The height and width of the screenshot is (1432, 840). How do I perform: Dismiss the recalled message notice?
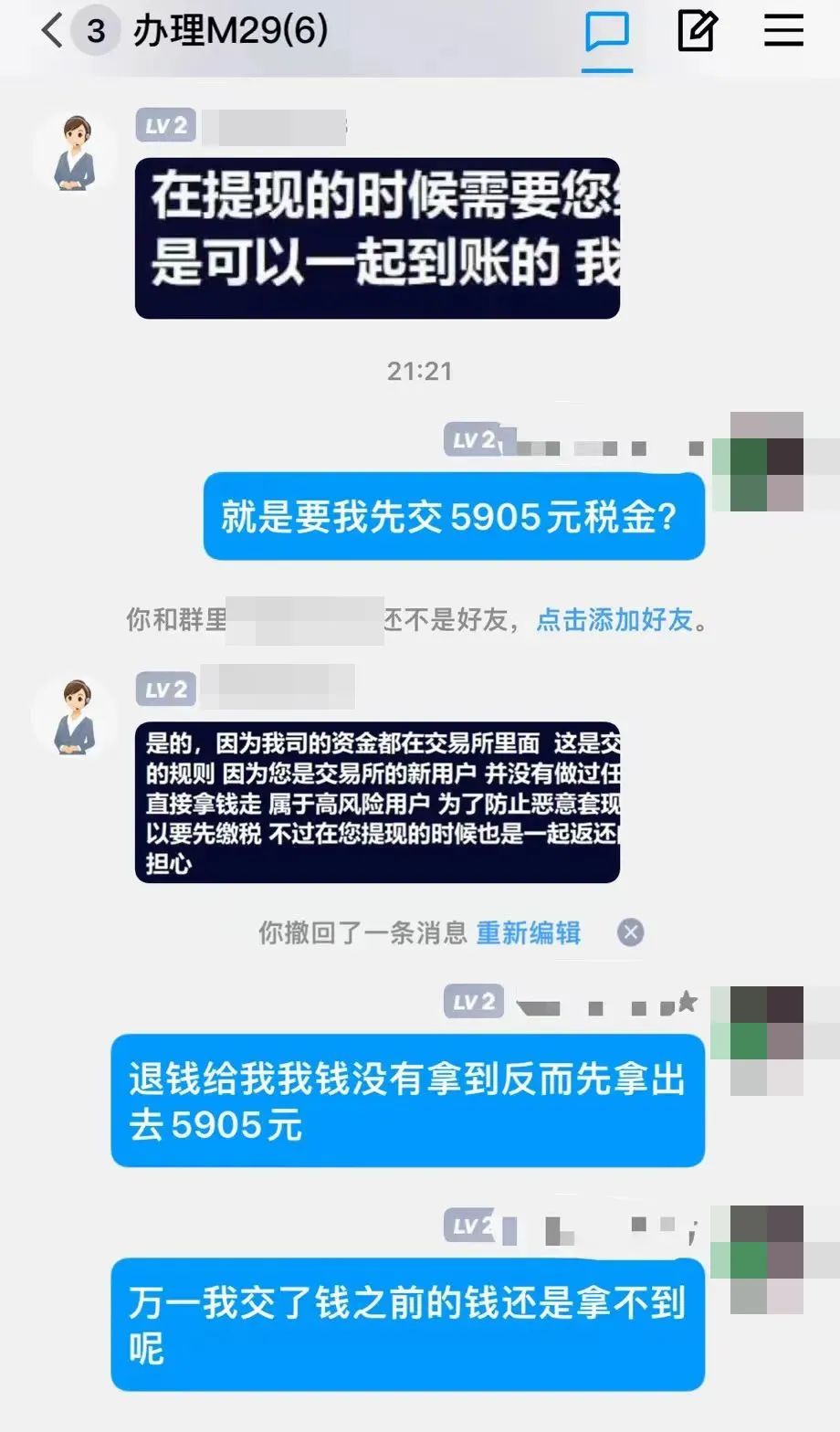[x=630, y=932]
